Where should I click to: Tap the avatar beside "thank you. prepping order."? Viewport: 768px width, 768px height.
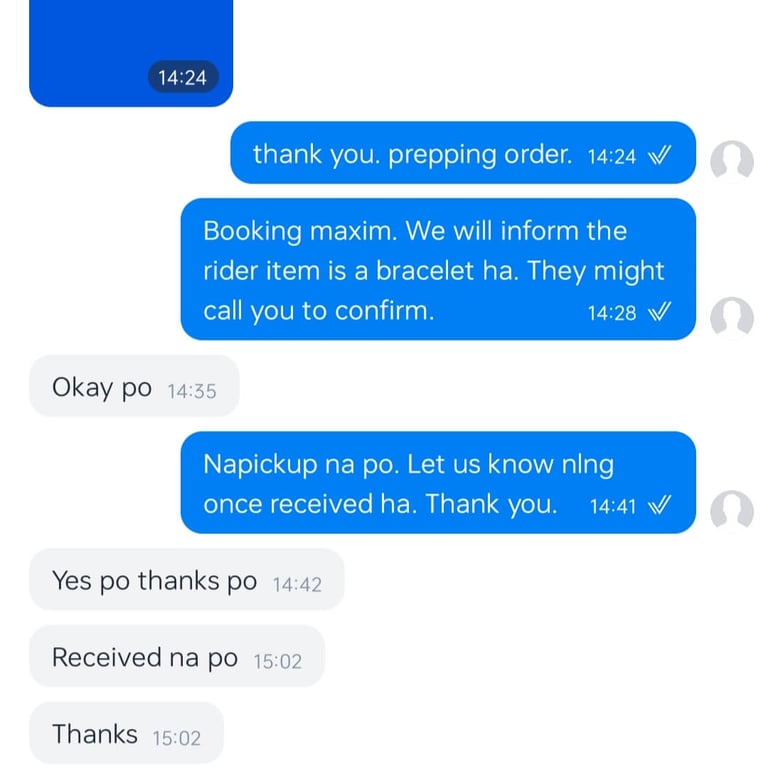[731, 160]
